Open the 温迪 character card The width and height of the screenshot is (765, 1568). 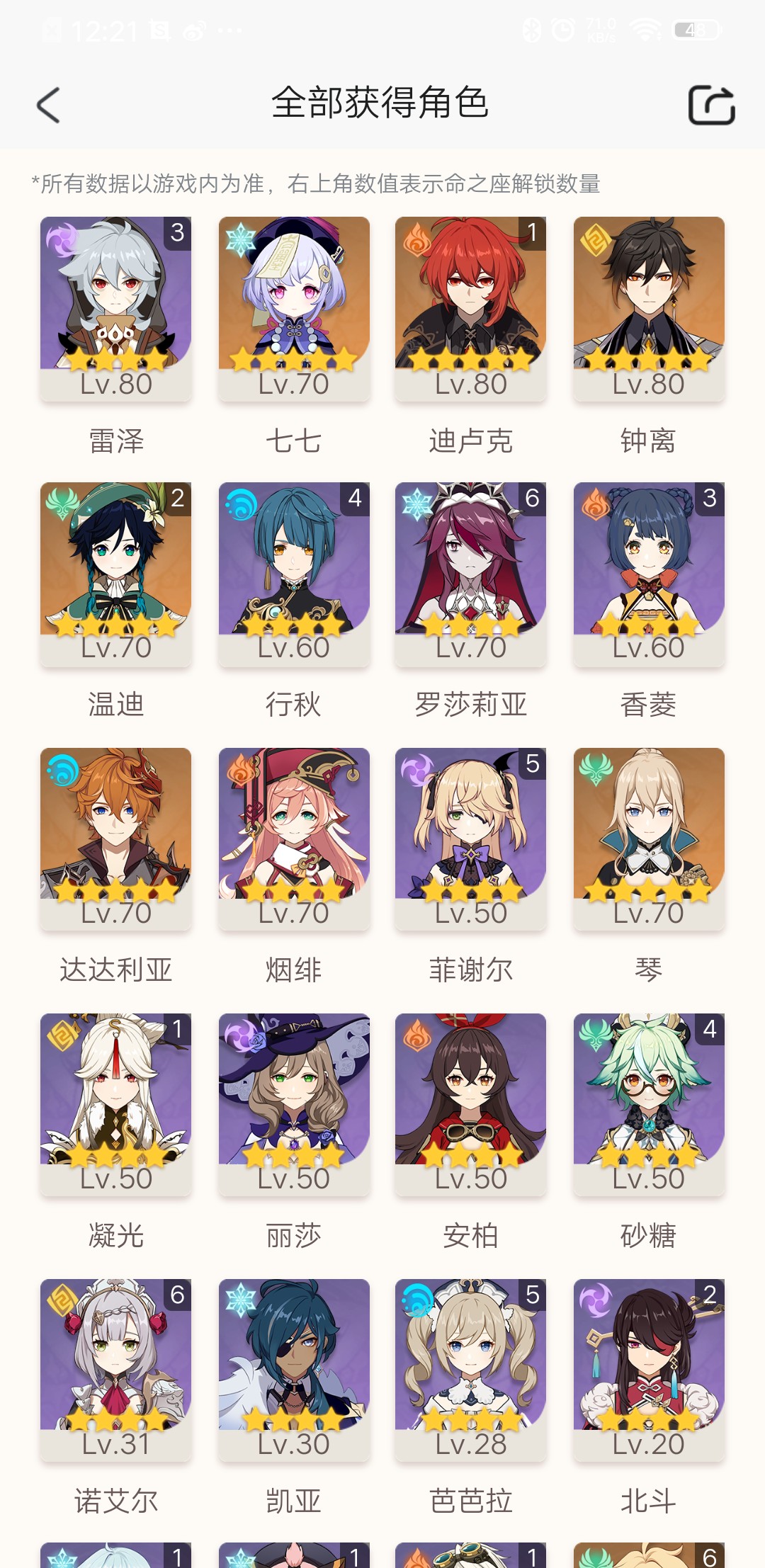tap(116, 574)
